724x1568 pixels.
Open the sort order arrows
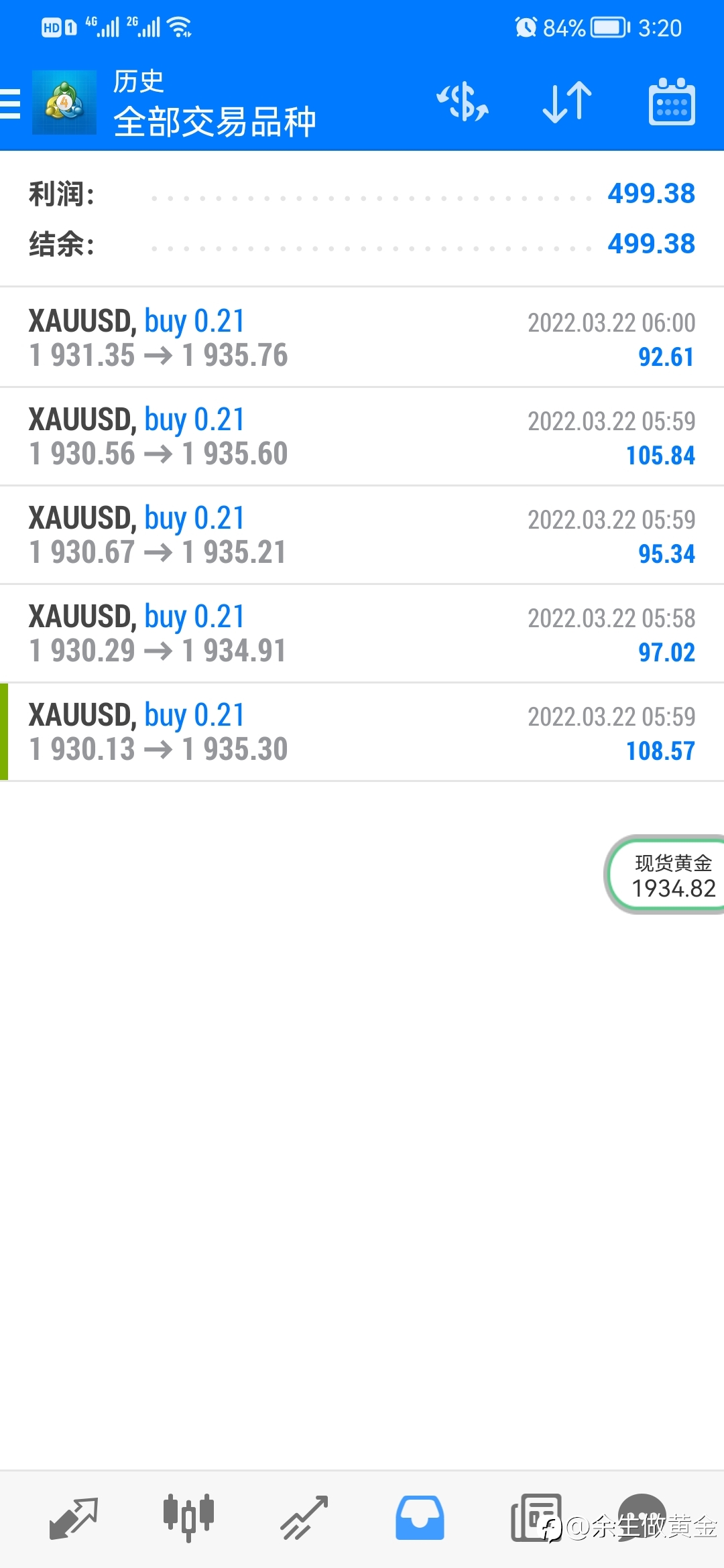[567, 103]
